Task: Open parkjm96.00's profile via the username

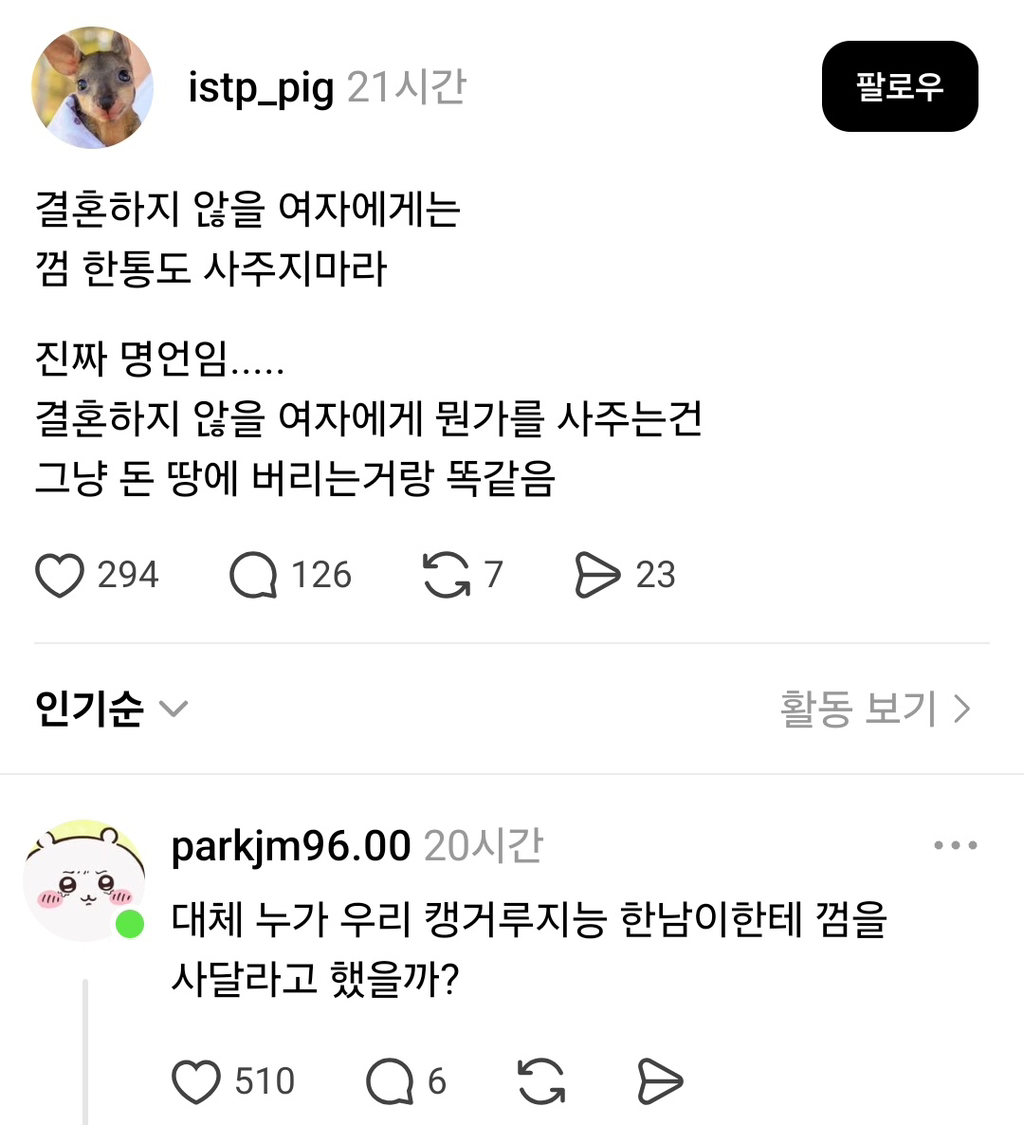Action: [x=289, y=845]
